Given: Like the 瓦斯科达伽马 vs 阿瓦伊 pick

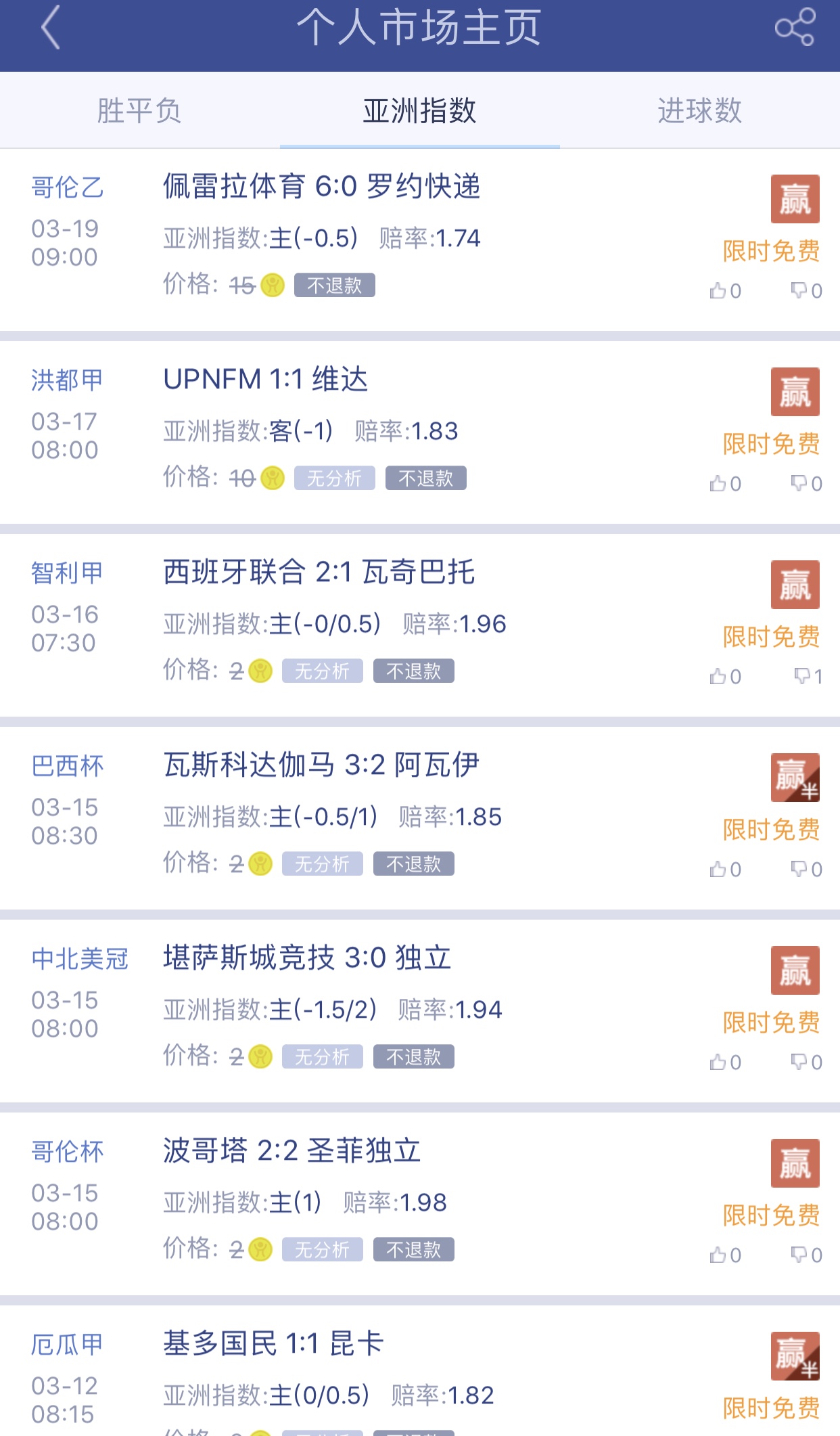Looking at the screenshot, I should [725, 870].
